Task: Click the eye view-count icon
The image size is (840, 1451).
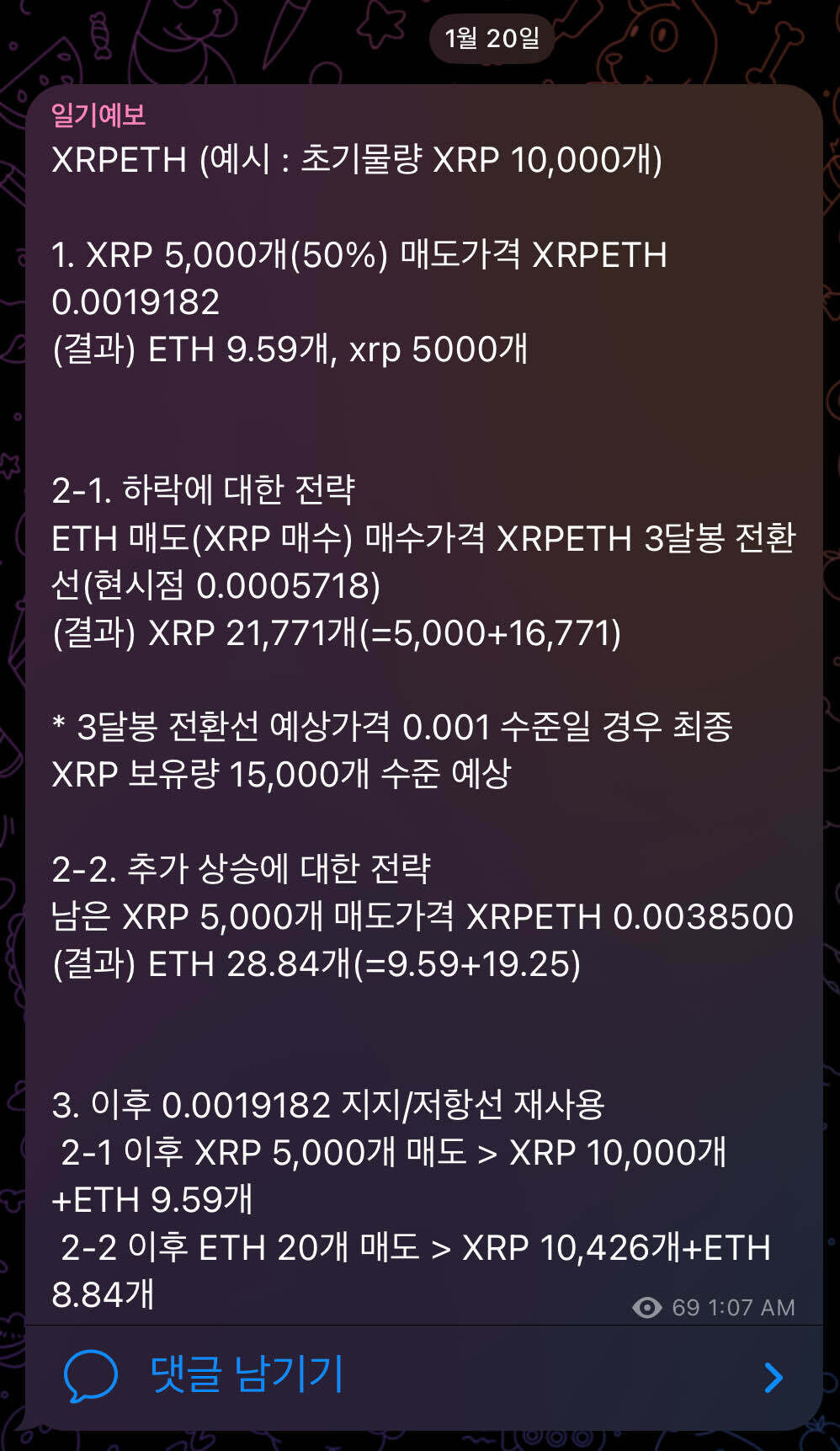Action: [647, 1308]
